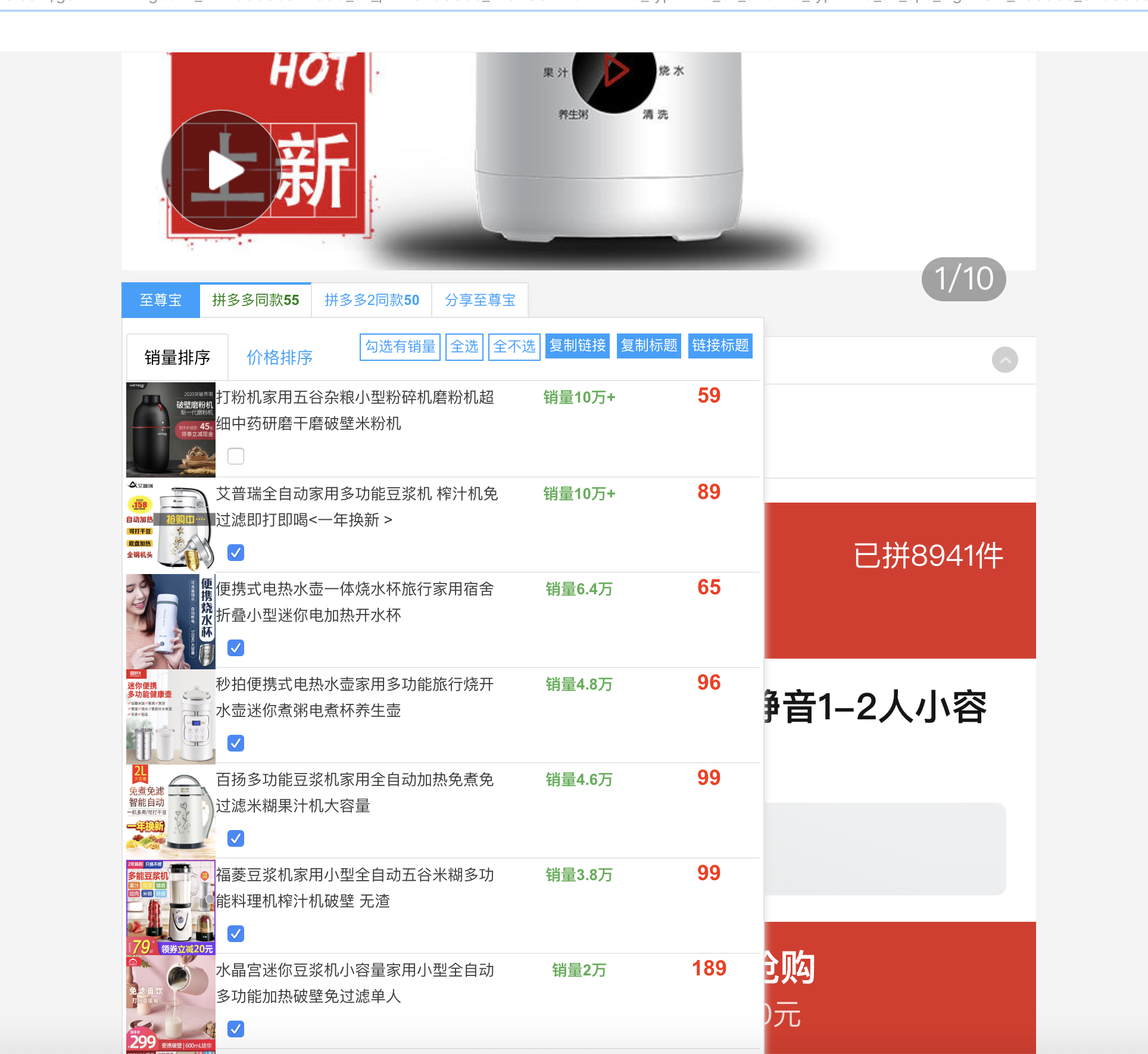Image resolution: width=1148 pixels, height=1054 pixels.
Task: Open the 拼多多2同款50 tab
Action: coord(372,300)
